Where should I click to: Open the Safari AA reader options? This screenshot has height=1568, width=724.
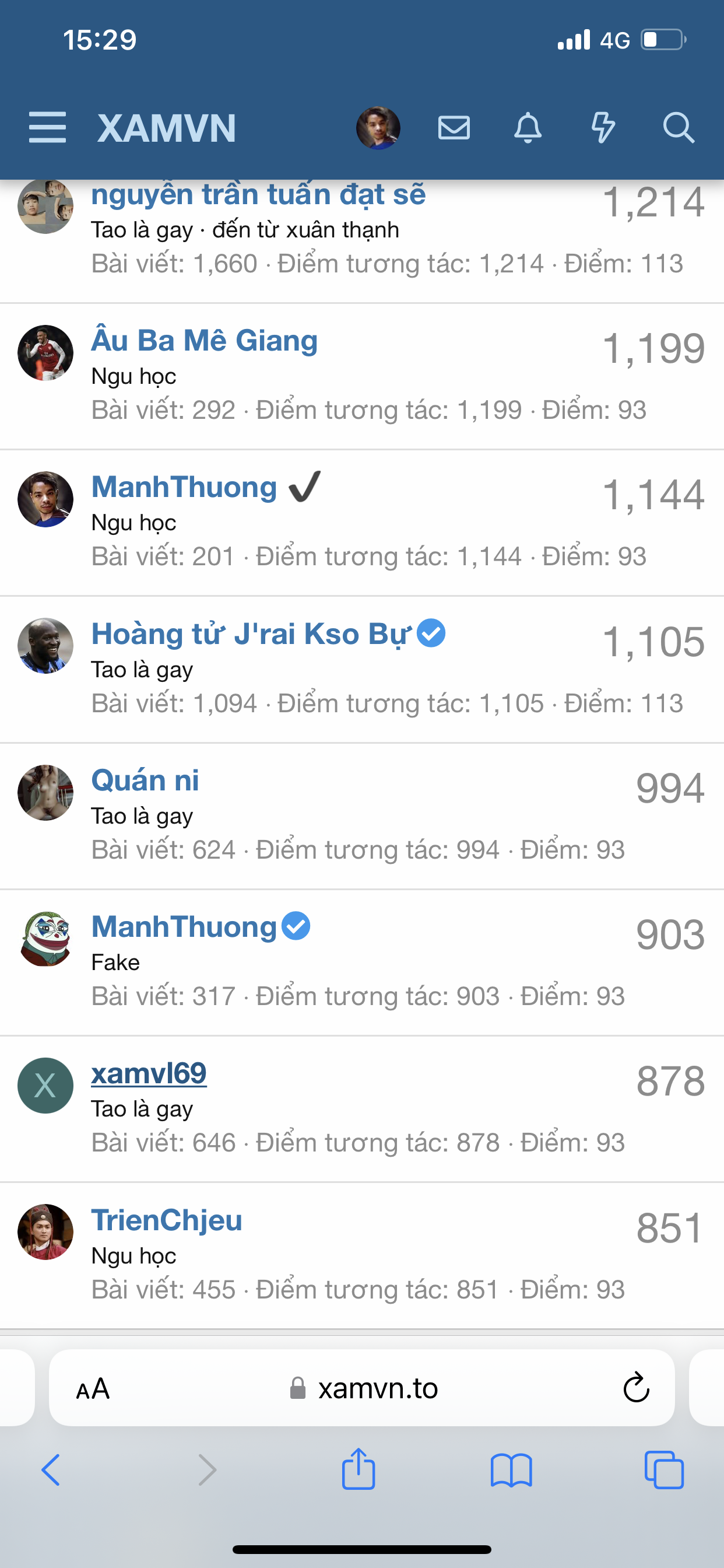[x=93, y=1389]
